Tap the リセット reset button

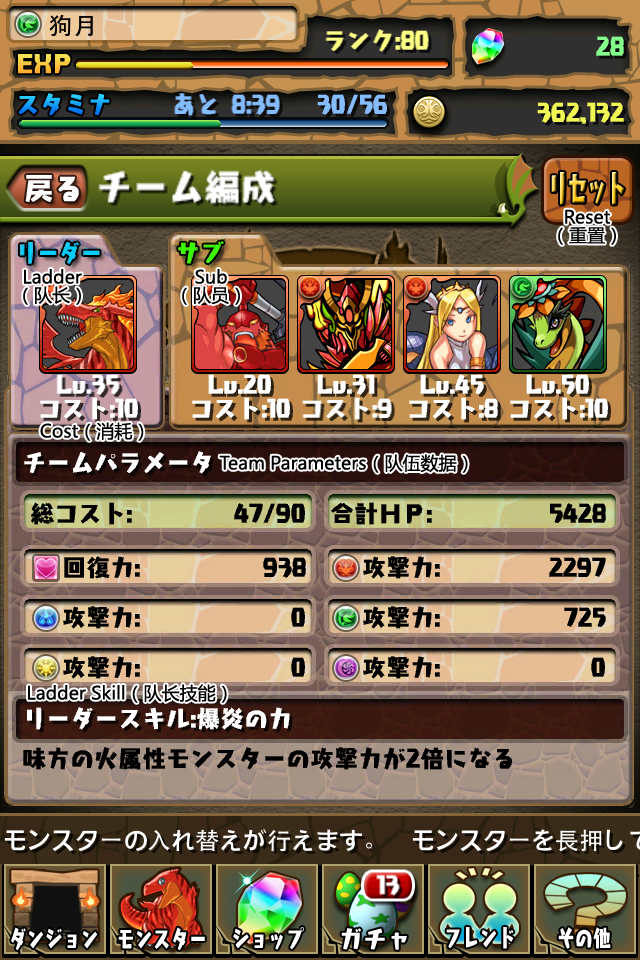pos(587,190)
